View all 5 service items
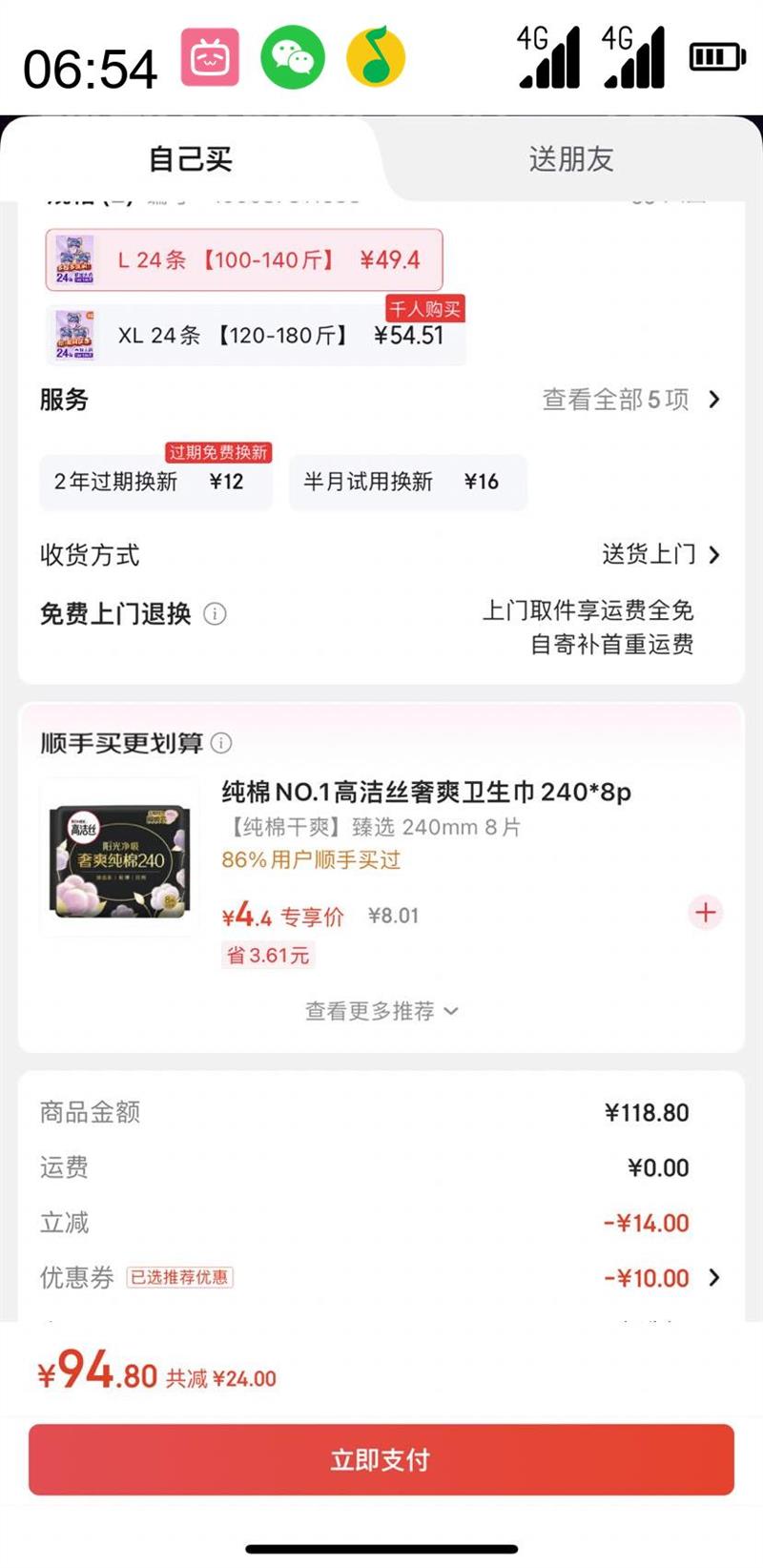This screenshot has width=763, height=1568. [x=630, y=400]
